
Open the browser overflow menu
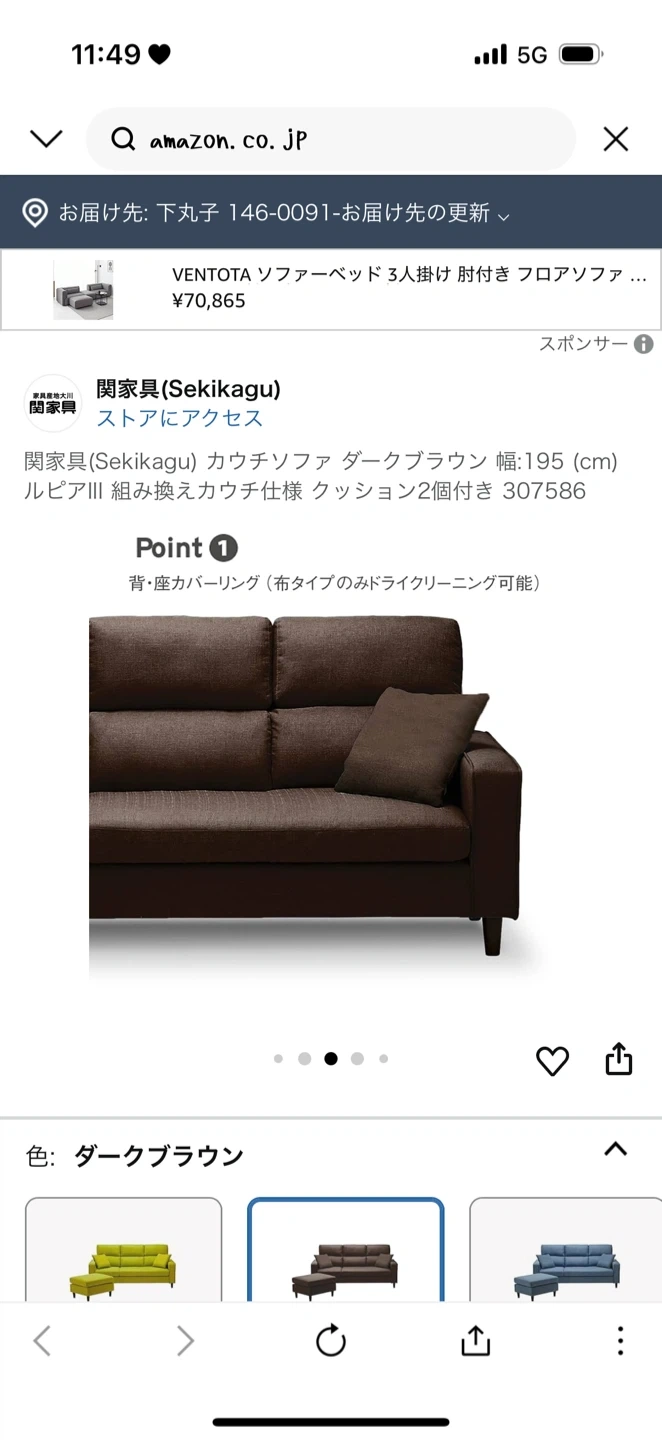pos(620,1341)
